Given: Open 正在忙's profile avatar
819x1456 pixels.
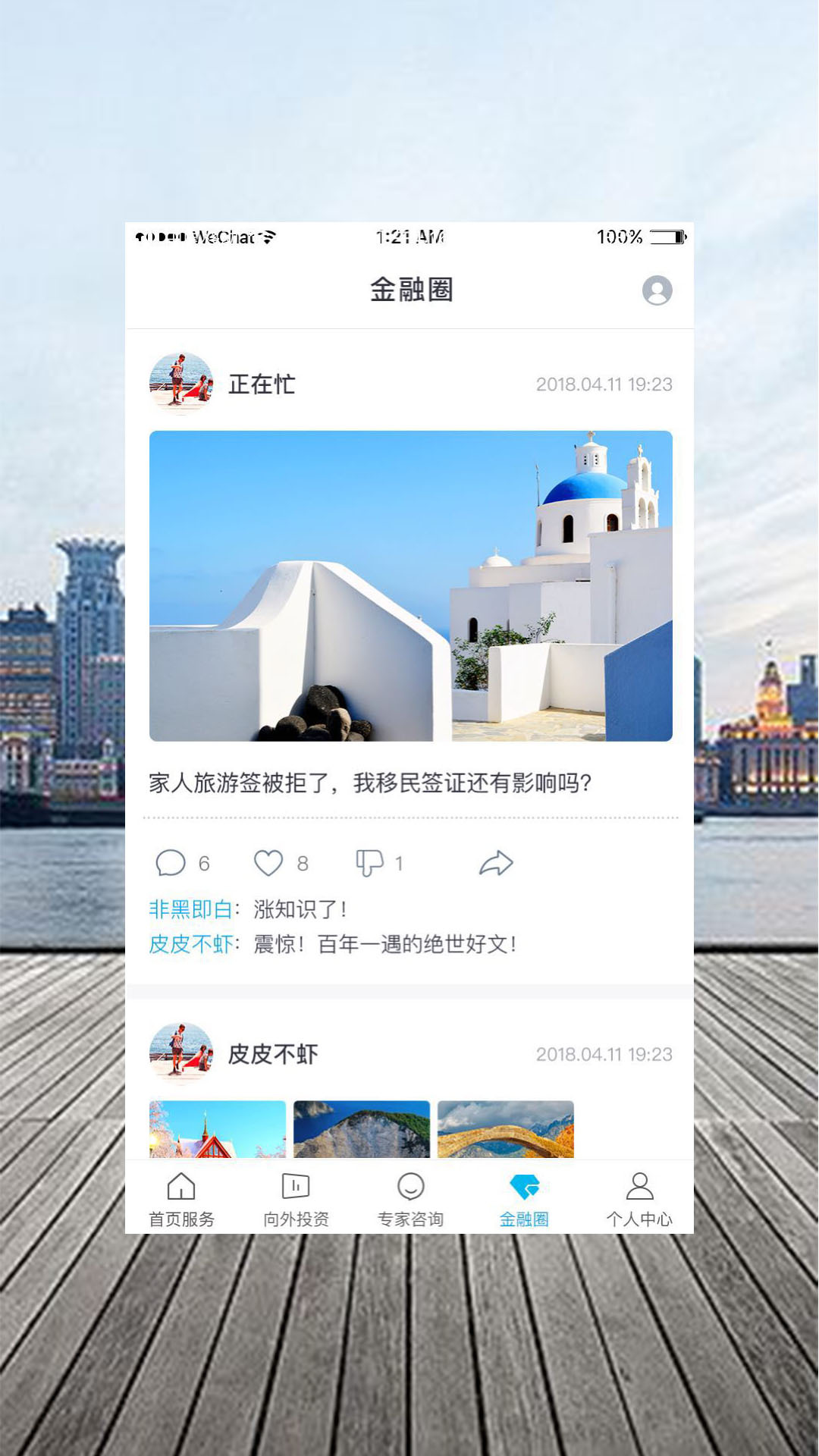Looking at the screenshot, I should pos(181,384).
